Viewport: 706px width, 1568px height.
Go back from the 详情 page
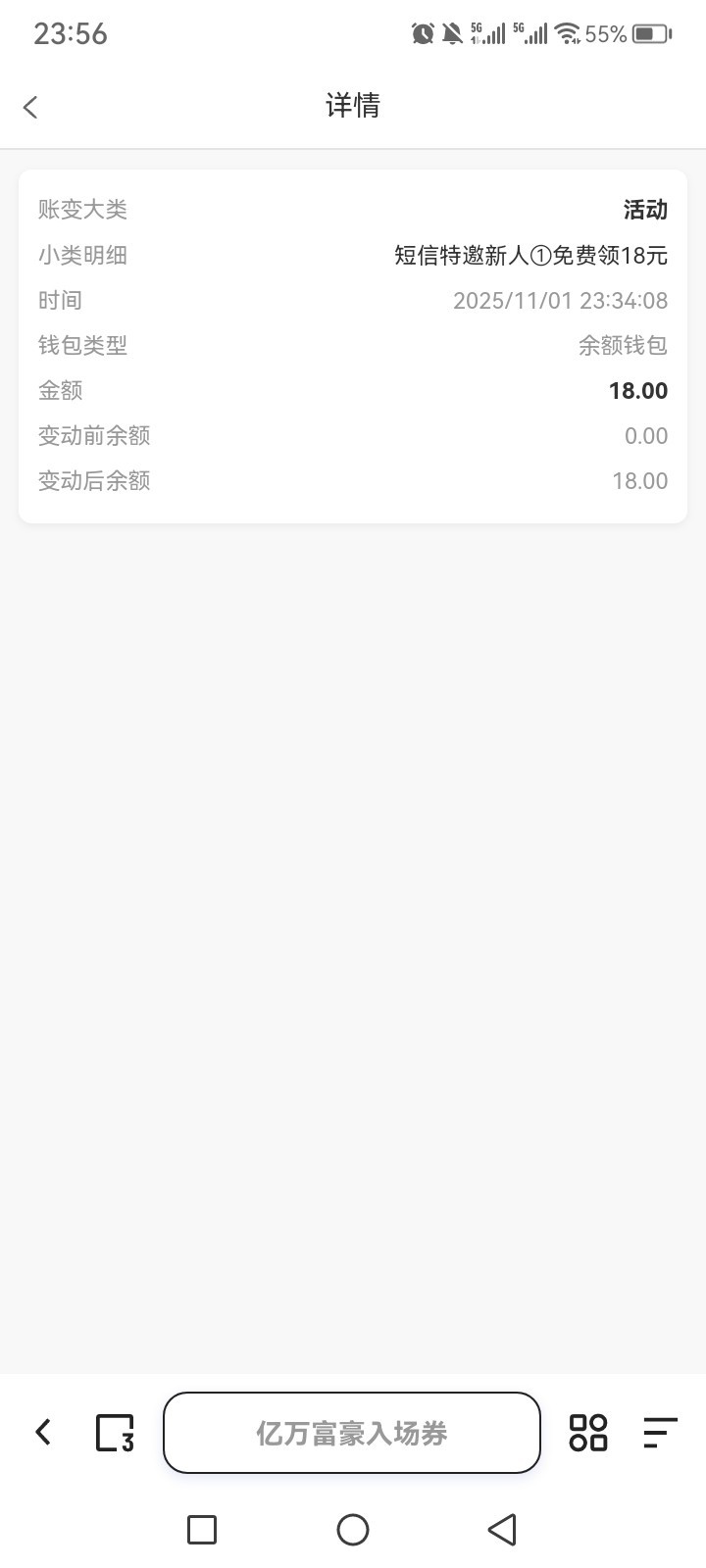[x=31, y=107]
